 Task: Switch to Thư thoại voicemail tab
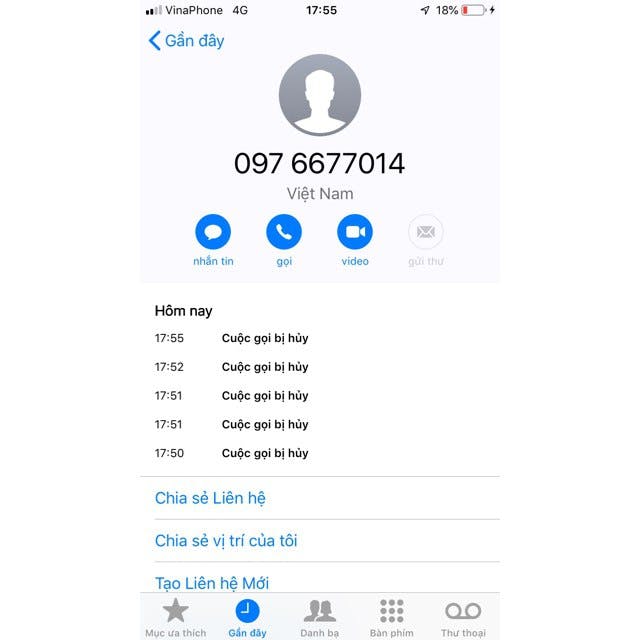click(x=463, y=617)
